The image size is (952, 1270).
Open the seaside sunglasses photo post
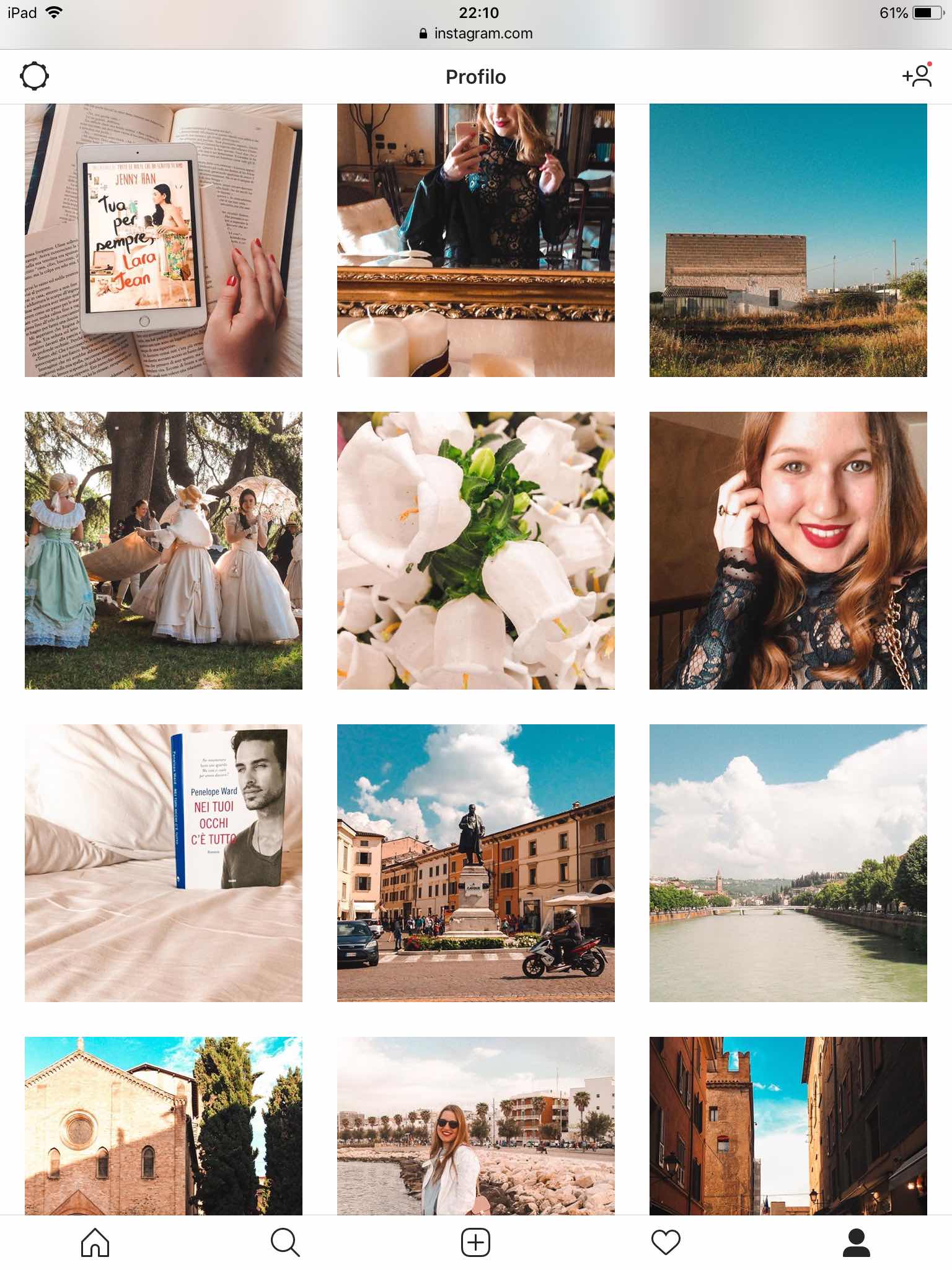click(476, 1126)
